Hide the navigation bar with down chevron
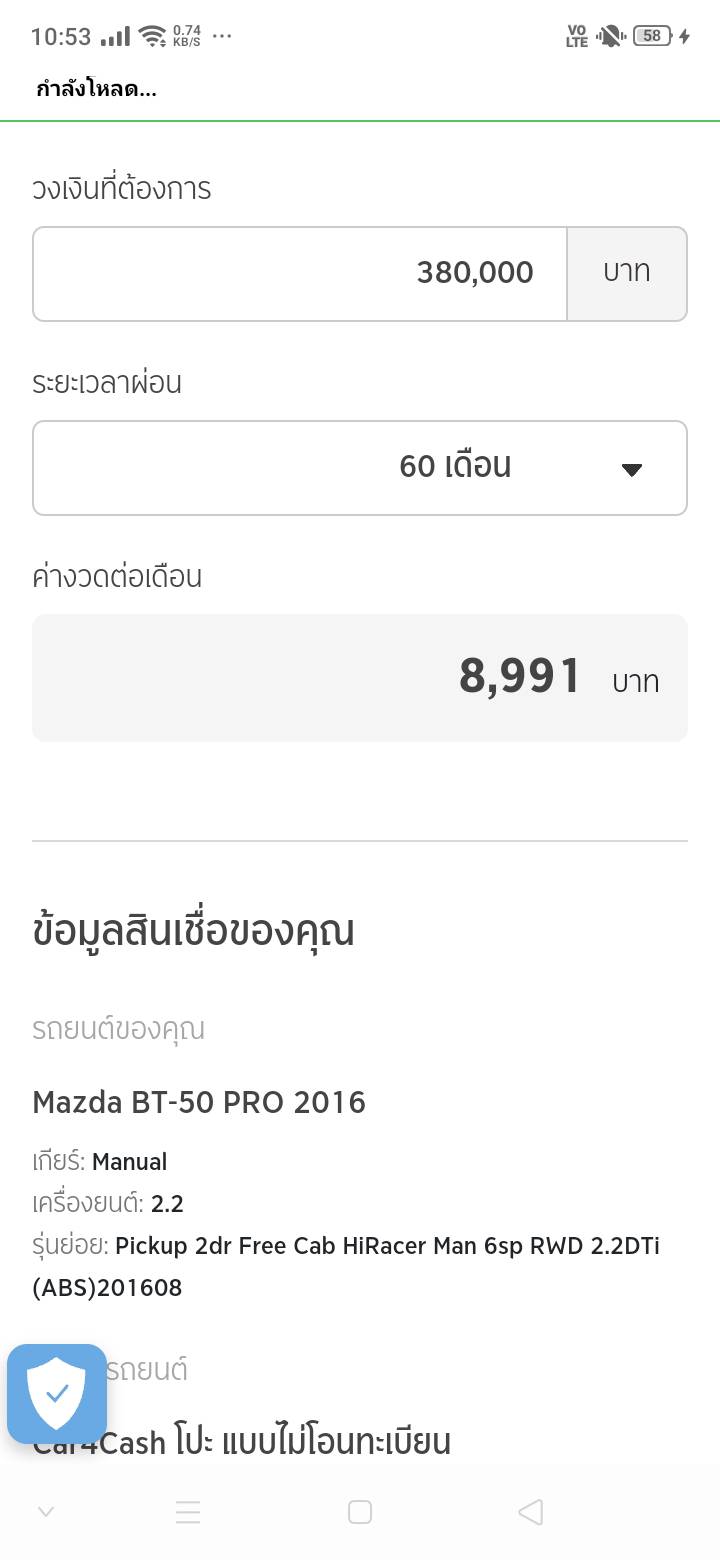Viewport: 720px width, 1560px height. [46, 1512]
